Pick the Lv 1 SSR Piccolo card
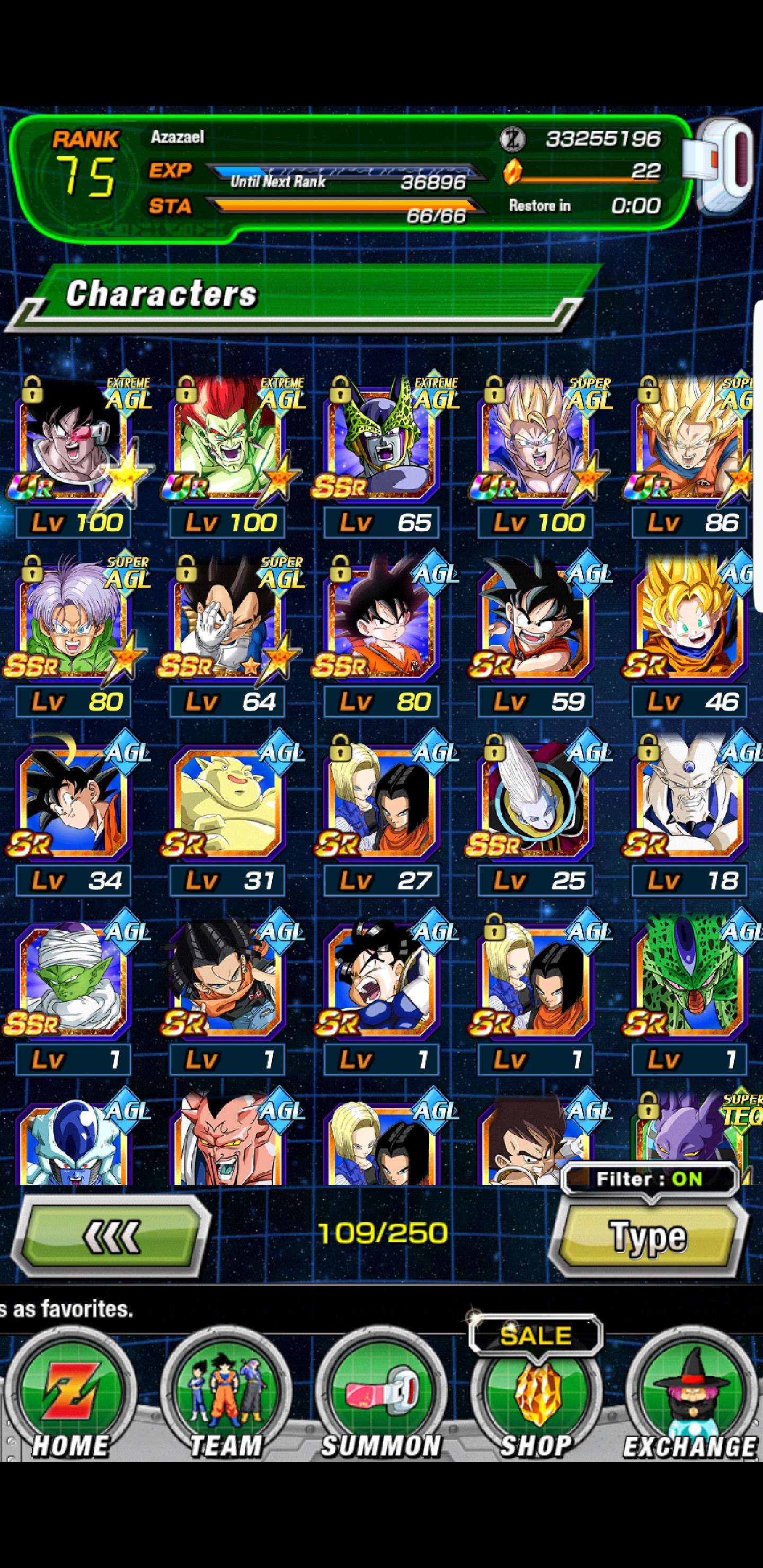Image resolution: width=763 pixels, height=1568 pixels. (x=73, y=993)
